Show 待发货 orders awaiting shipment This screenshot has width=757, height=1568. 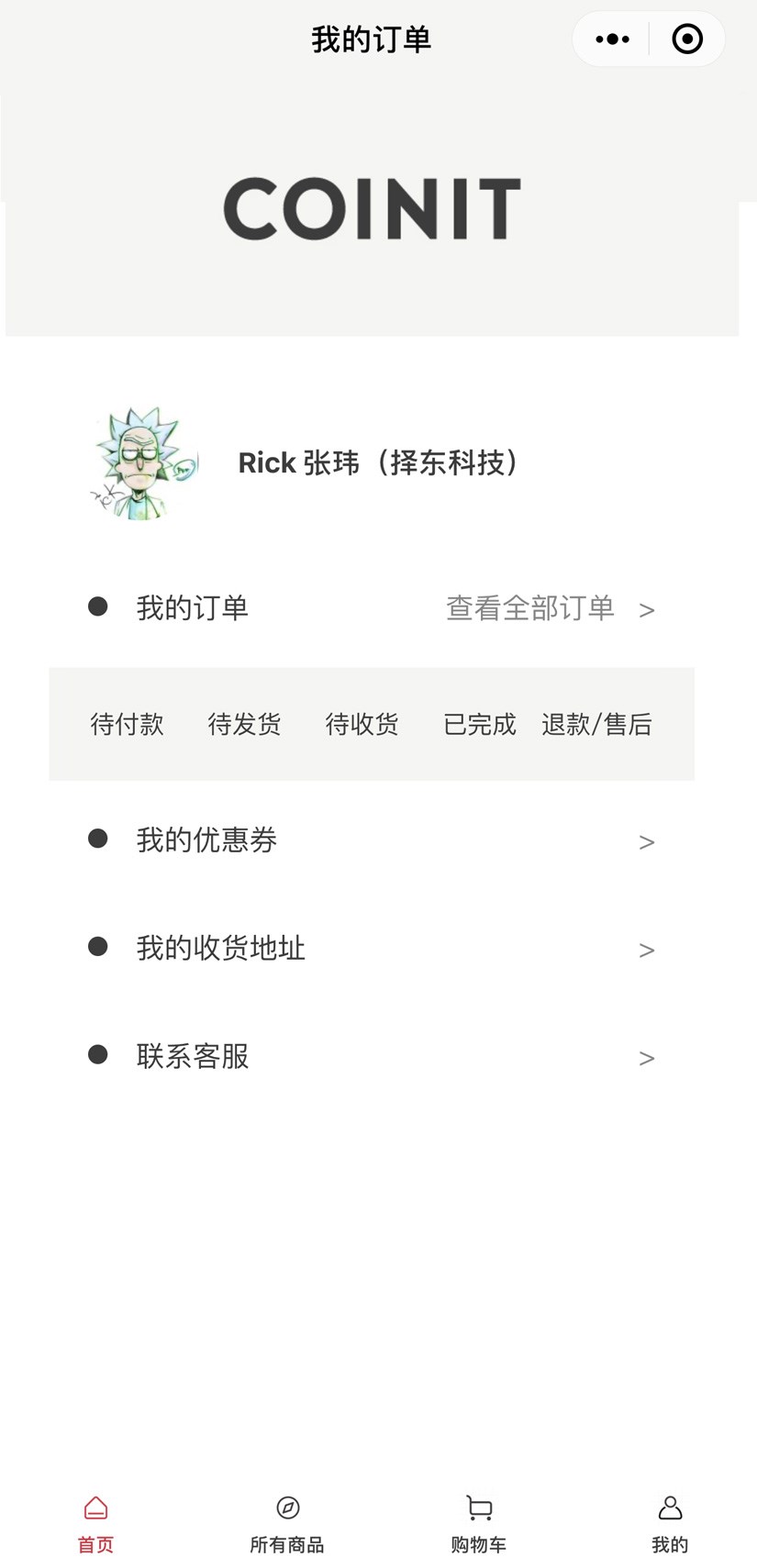coord(244,725)
